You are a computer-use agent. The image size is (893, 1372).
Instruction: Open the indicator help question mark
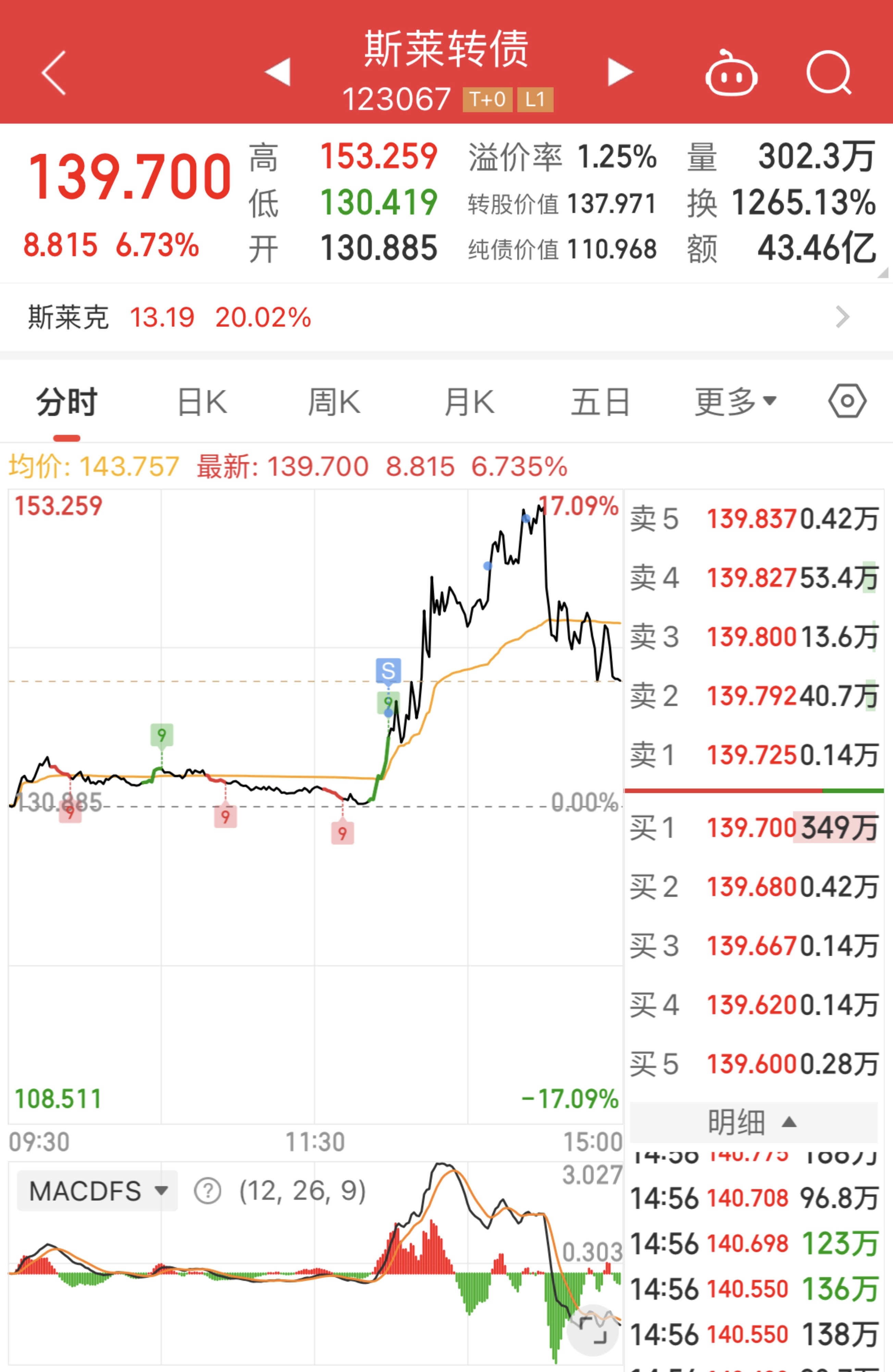208,1191
